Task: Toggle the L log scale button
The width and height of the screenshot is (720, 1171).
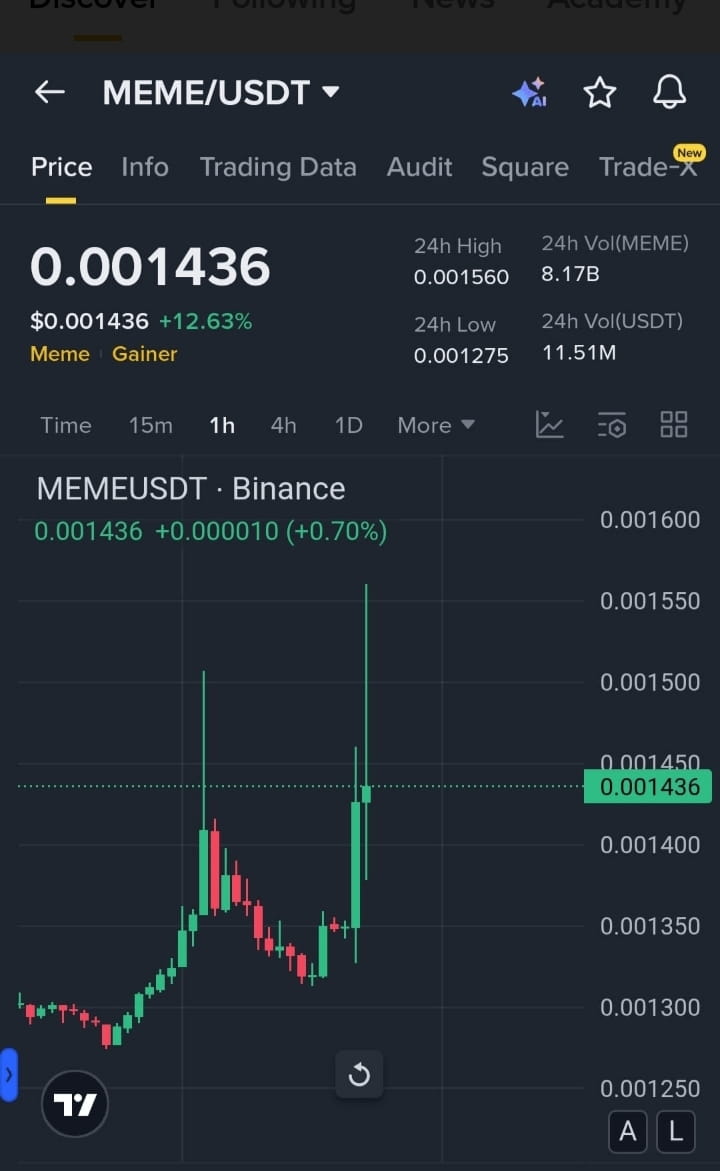Action: pos(675,1132)
